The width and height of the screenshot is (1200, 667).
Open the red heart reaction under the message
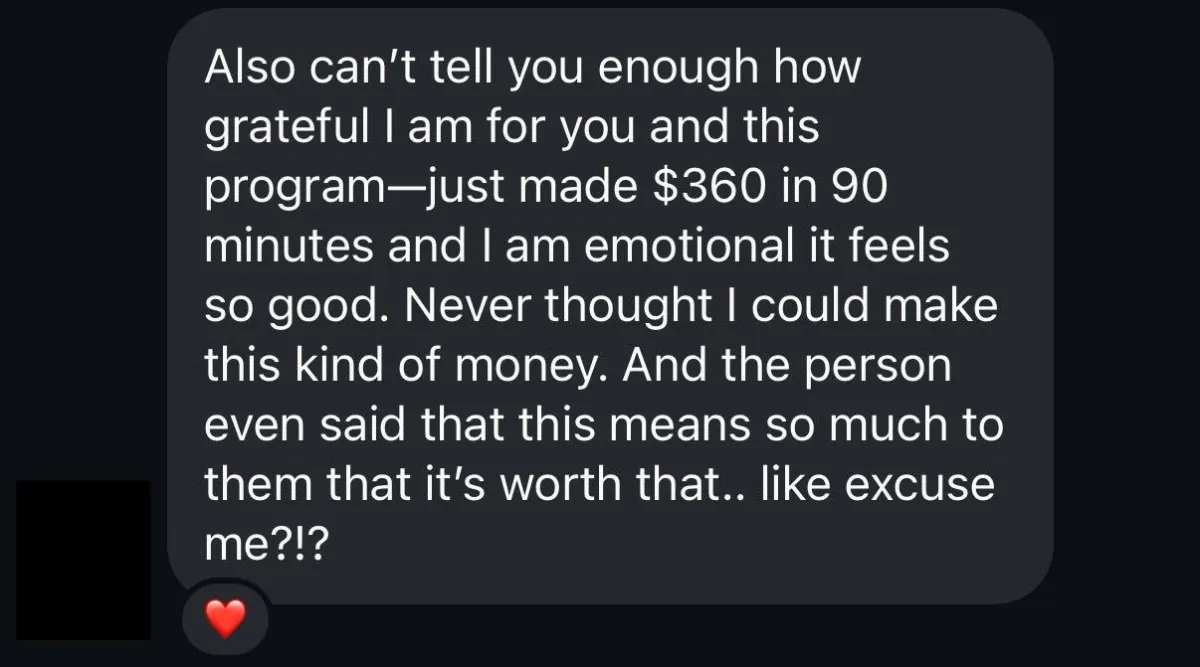pyautogui.click(x=225, y=620)
